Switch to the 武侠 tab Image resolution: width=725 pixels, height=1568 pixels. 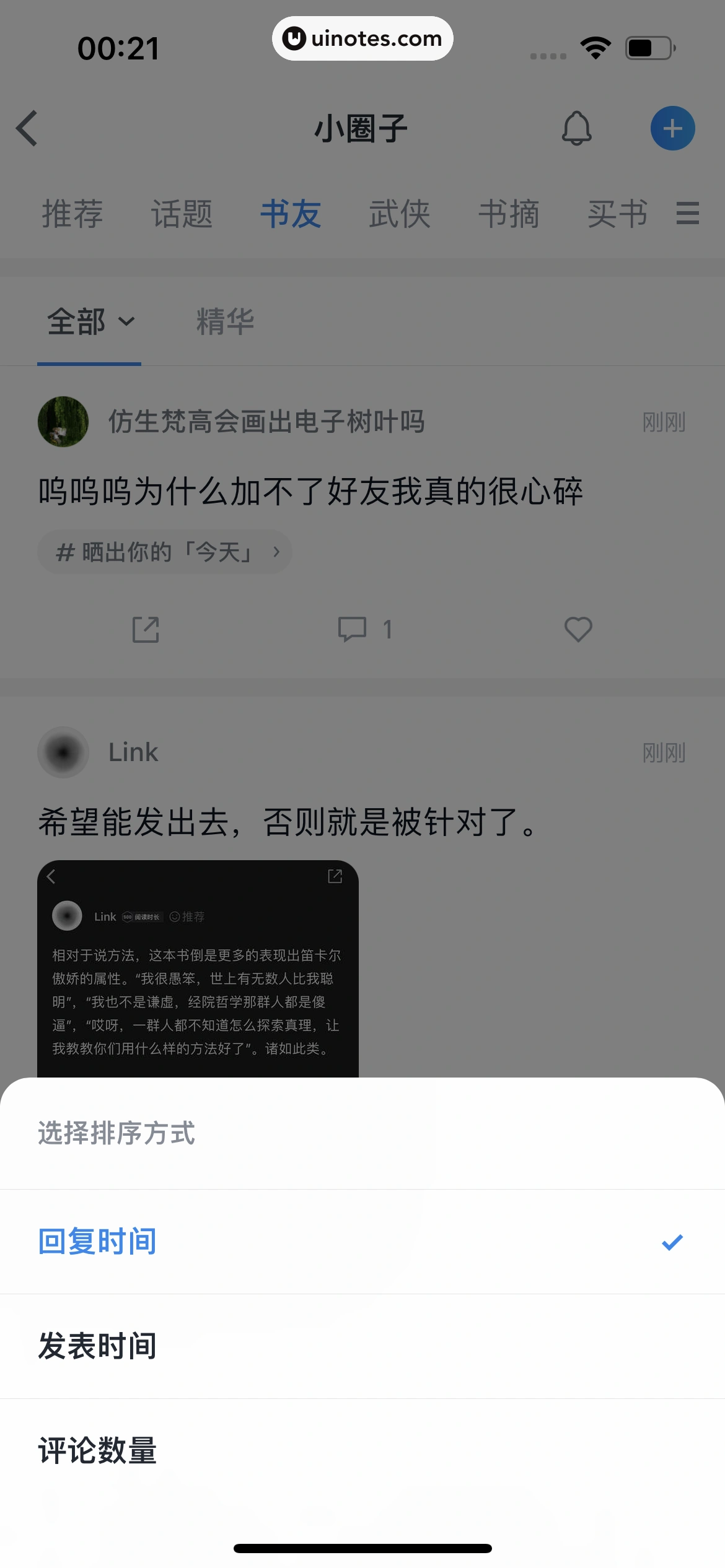click(x=399, y=214)
